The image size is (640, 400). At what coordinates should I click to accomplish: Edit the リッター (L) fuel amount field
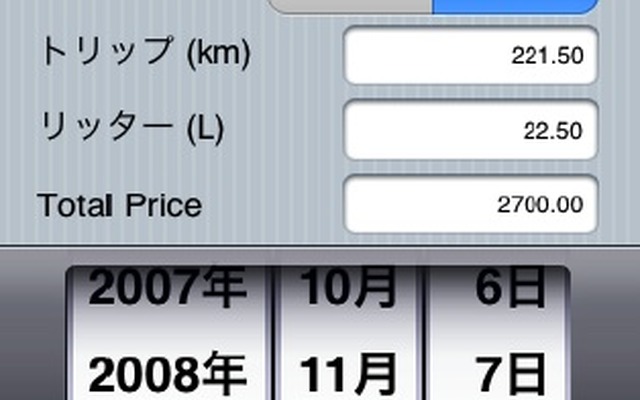(471, 131)
